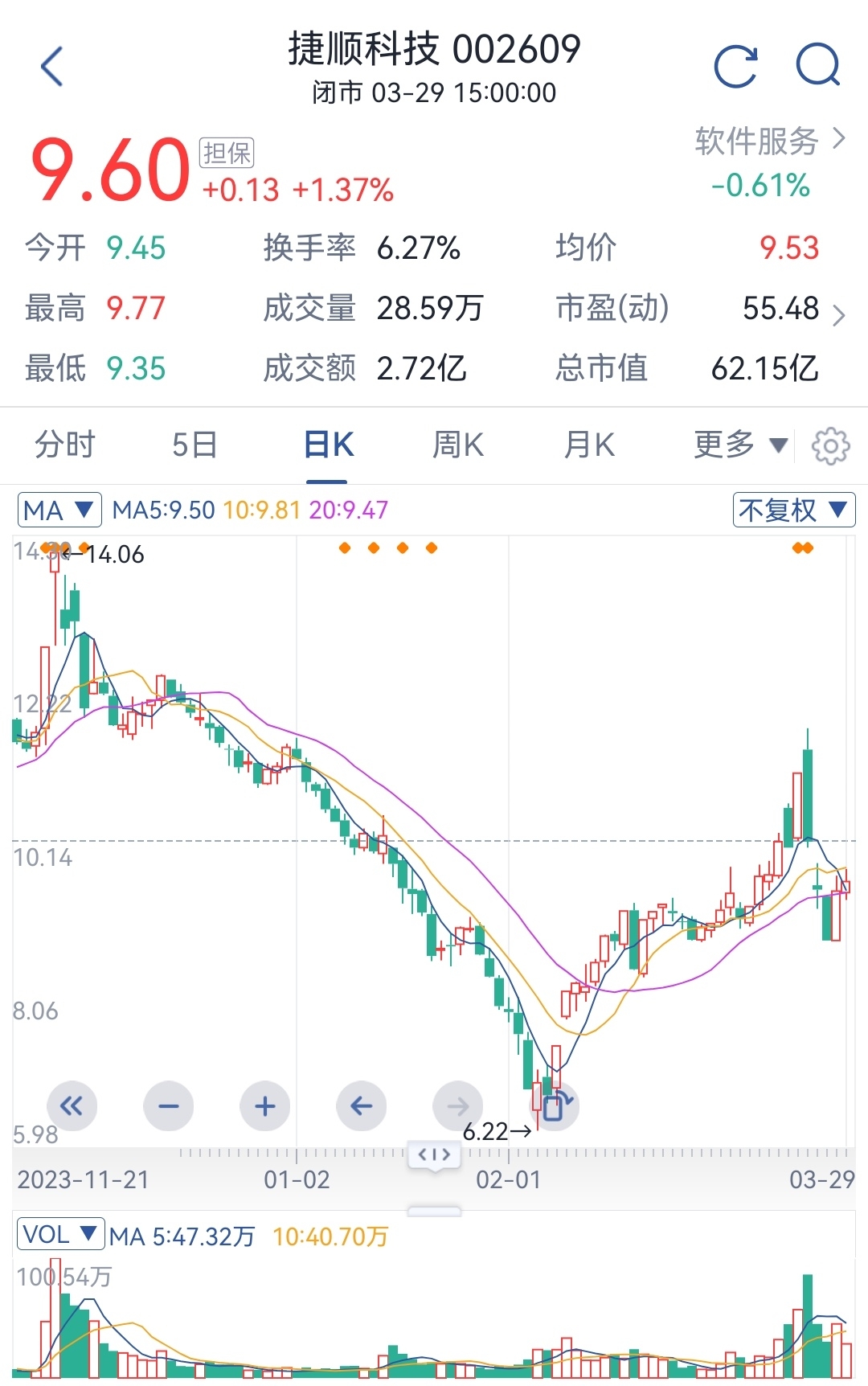Image resolution: width=868 pixels, height=1386 pixels.
Task: Jump to earliest data with double-left arrow
Action: [72, 1105]
